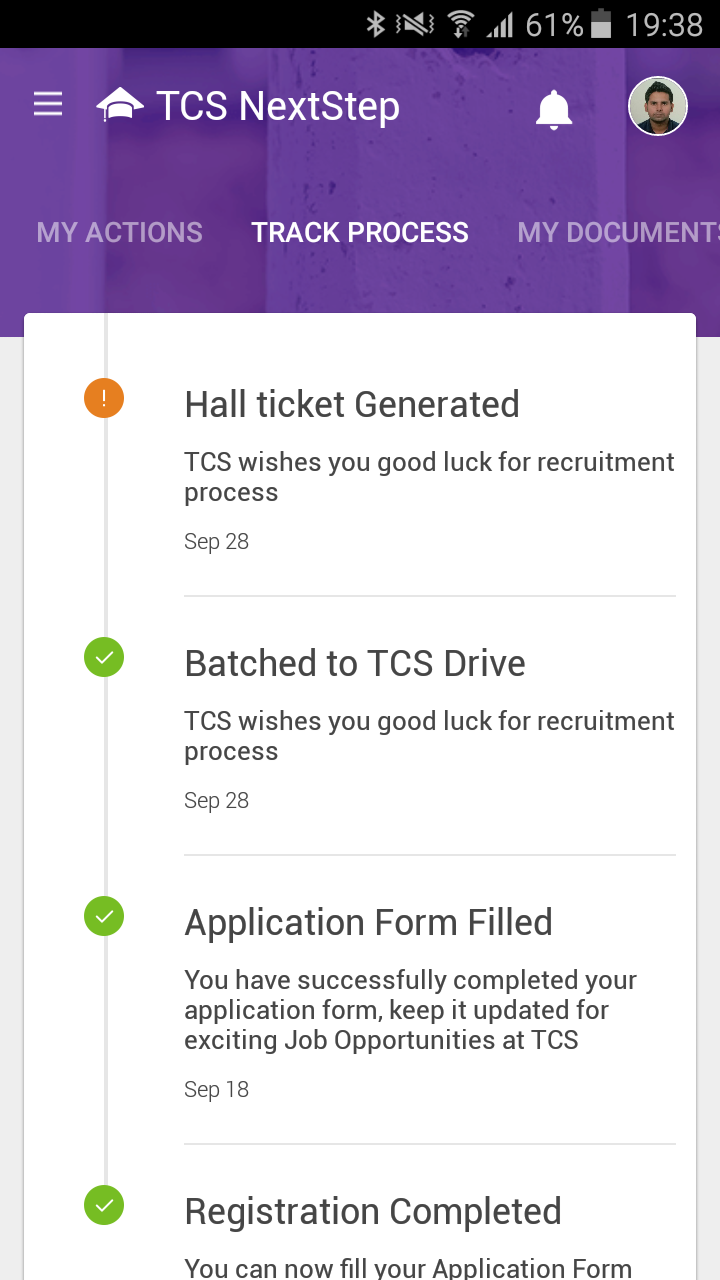Open the notifications bell
The height and width of the screenshot is (1280, 720).
click(x=554, y=109)
